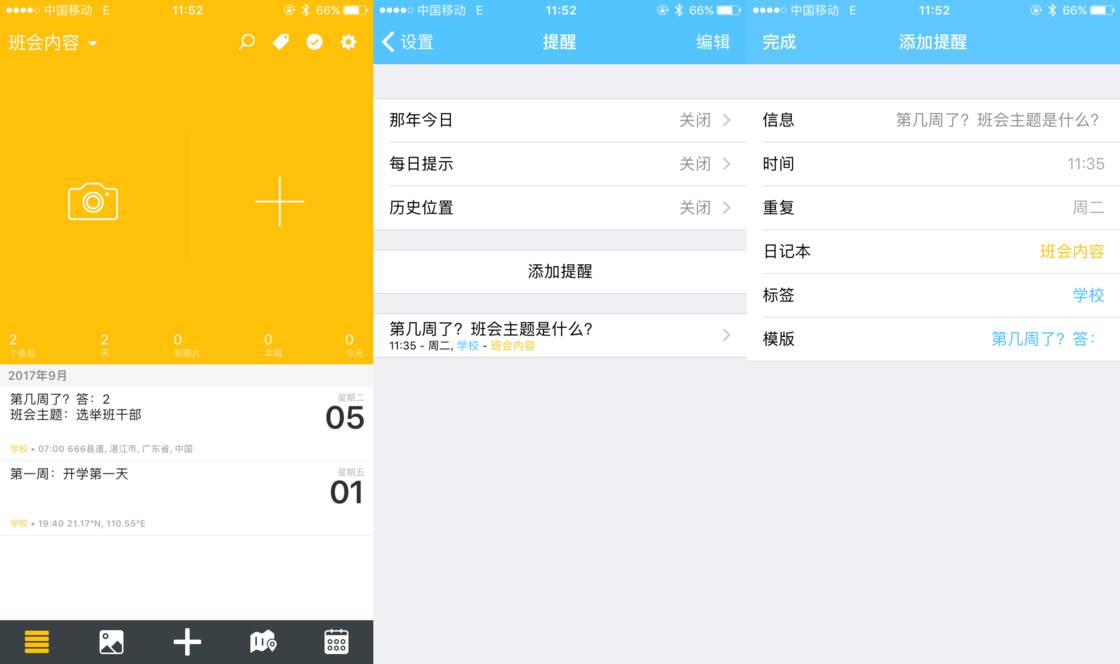This screenshot has height=664, width=1120.
Task: Open the 每日提示 setting
Action: click(559, 164)
